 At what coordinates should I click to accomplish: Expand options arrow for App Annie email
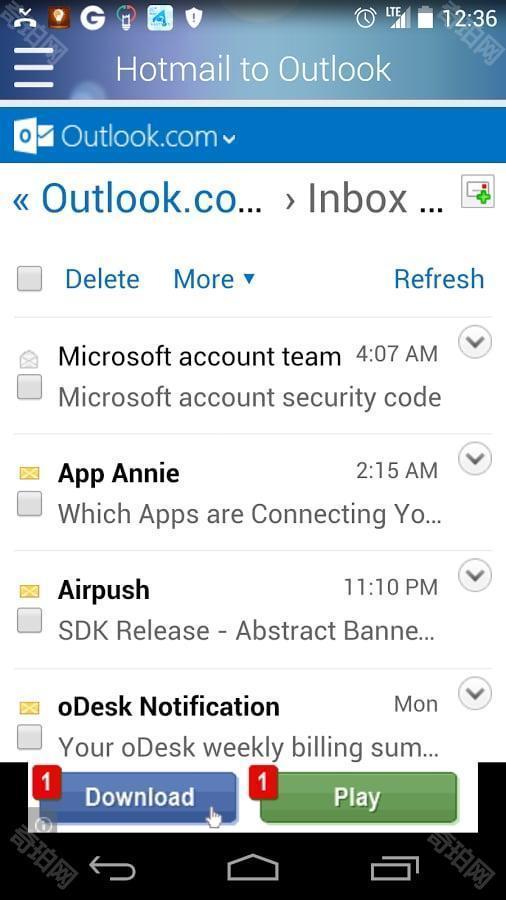474,458
